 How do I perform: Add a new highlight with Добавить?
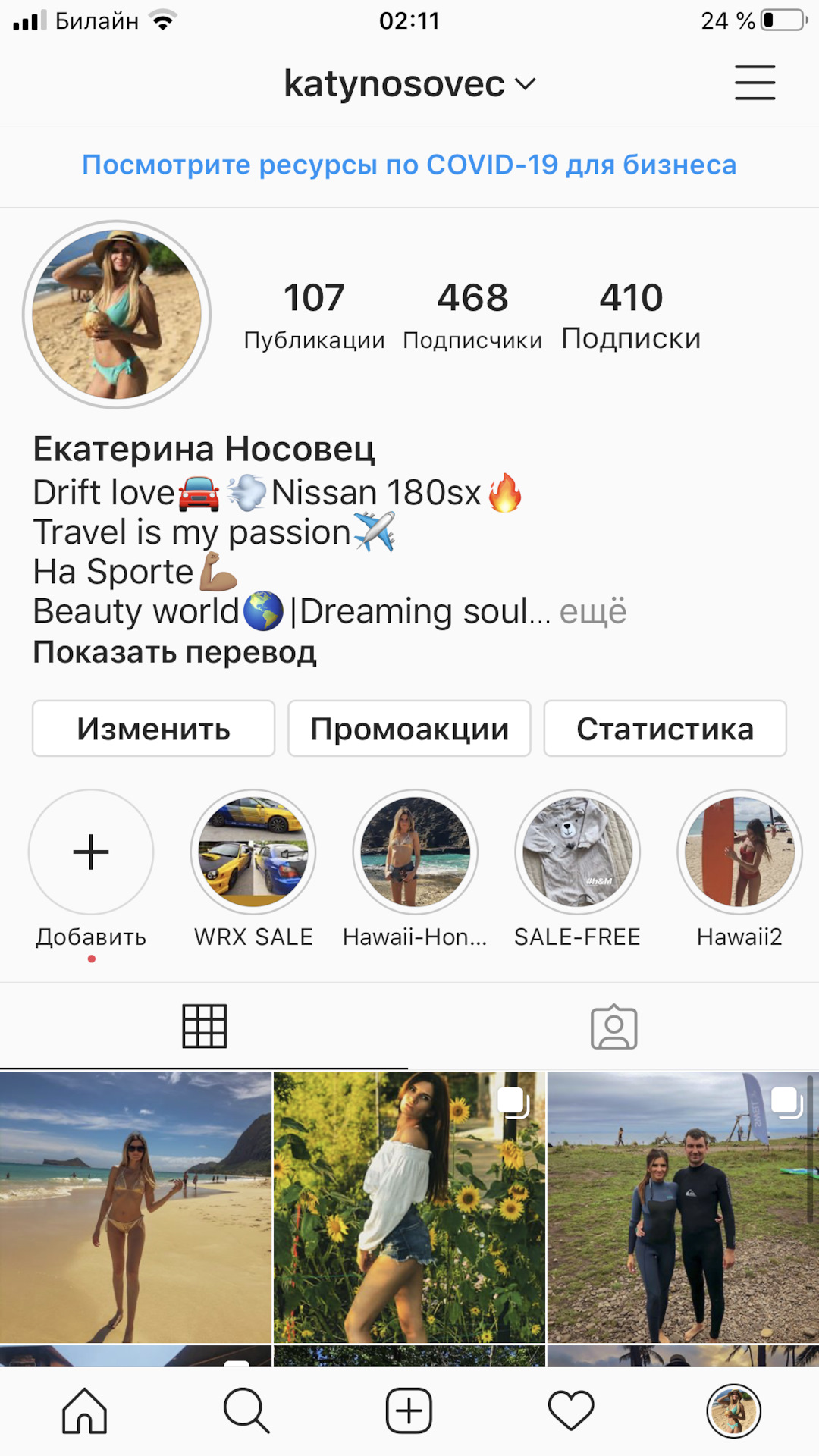tap(91, 852)
